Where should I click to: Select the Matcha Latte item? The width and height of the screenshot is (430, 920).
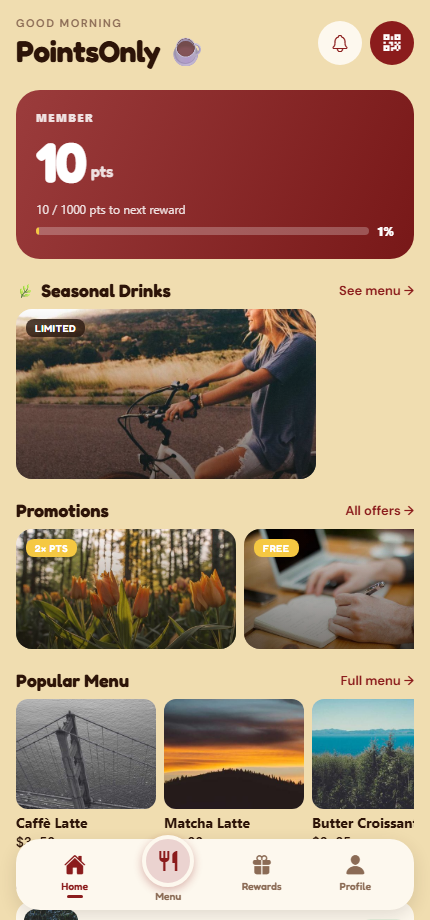point(234,769)
